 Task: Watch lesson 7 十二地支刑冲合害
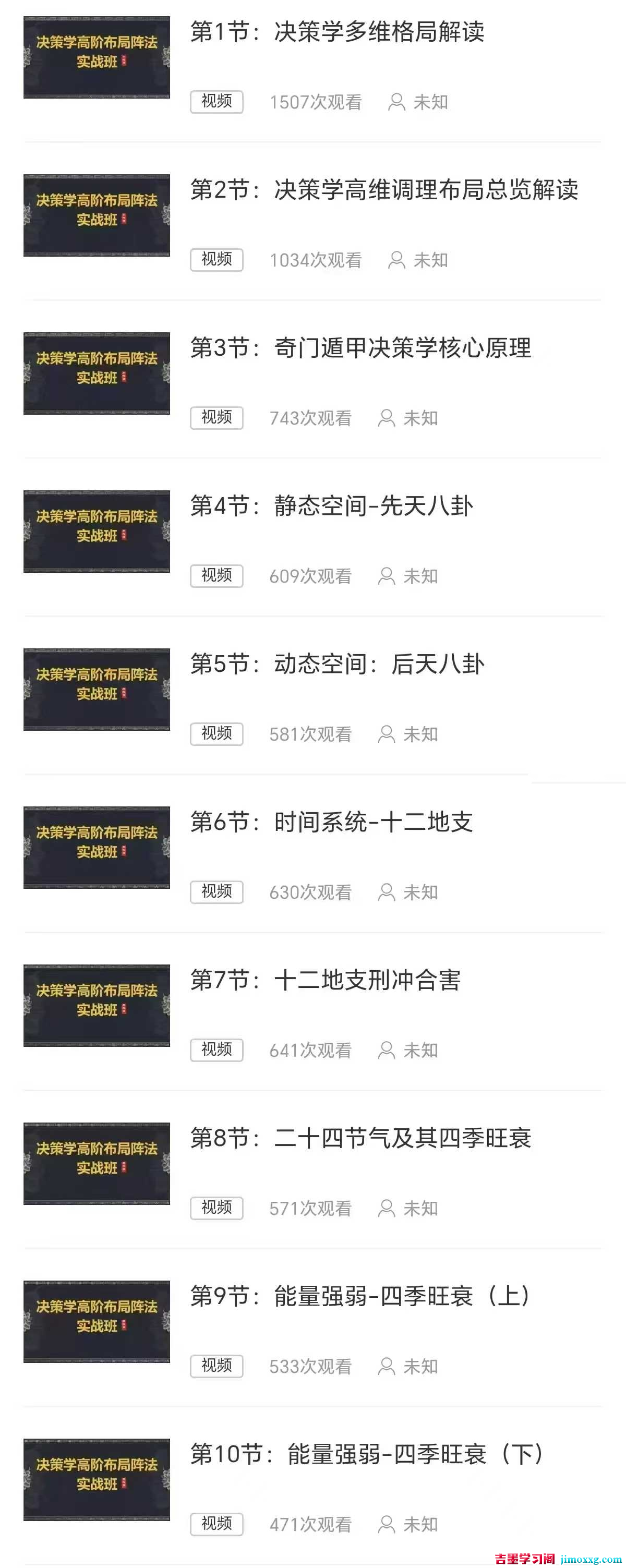point(325,980)
